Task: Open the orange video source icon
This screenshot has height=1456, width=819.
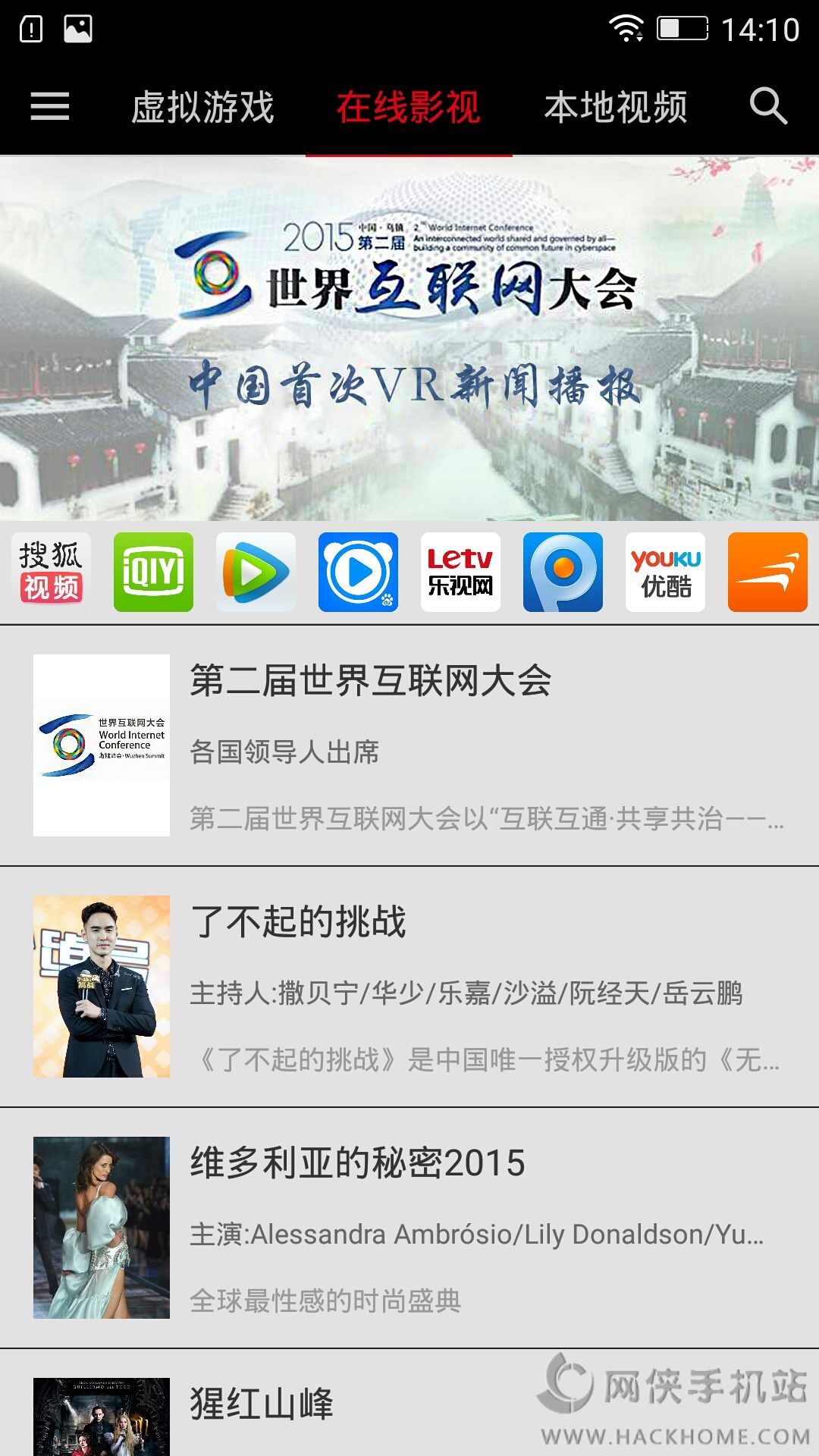Action: coord(767,572)
